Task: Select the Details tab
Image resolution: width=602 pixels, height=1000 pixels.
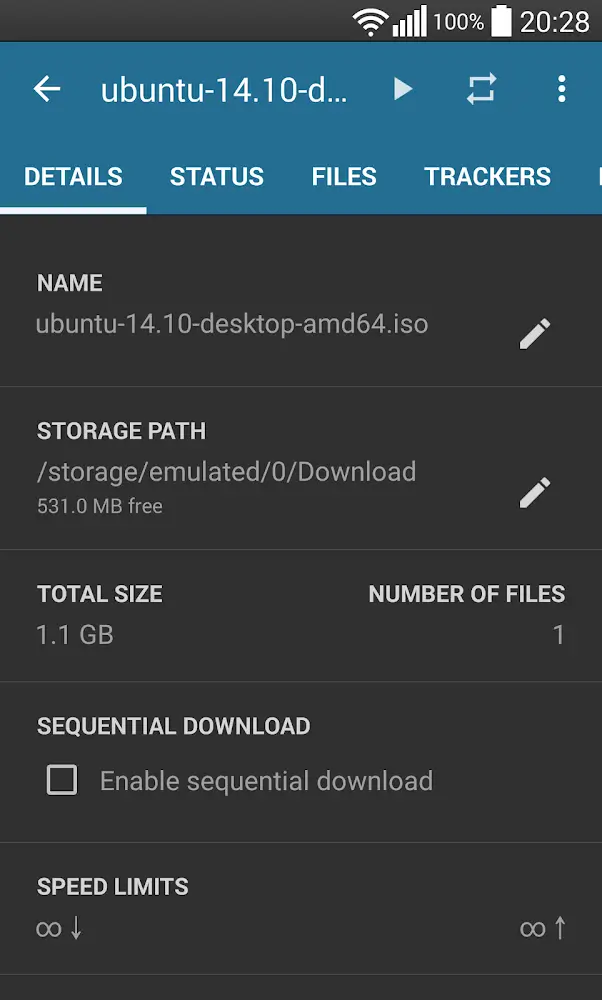Action: 73,177
